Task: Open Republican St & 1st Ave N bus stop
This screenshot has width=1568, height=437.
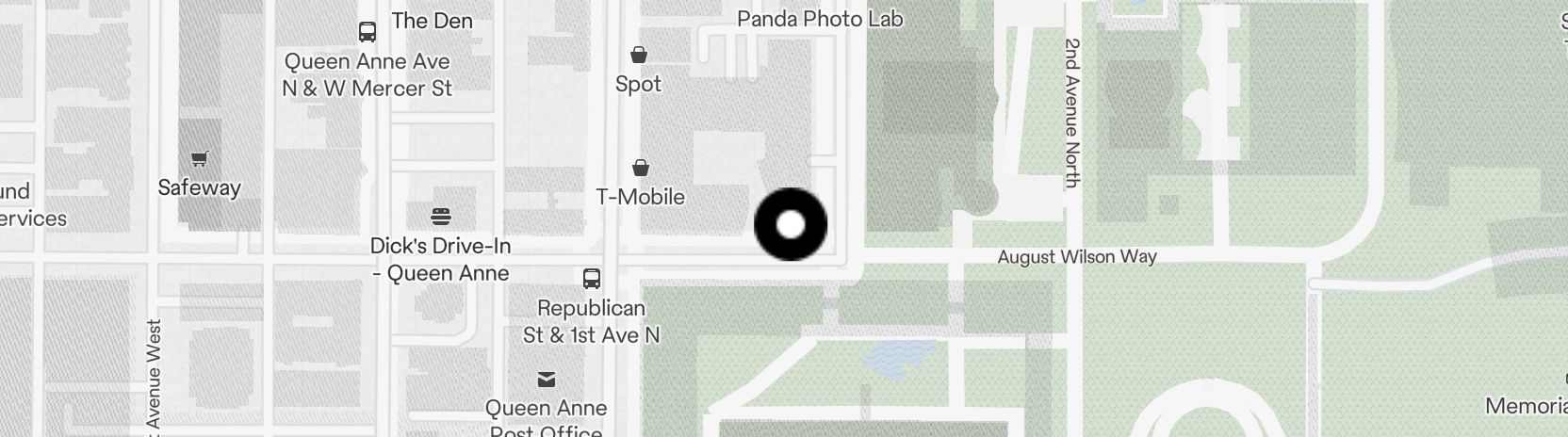Action: (x=592, y=279)
